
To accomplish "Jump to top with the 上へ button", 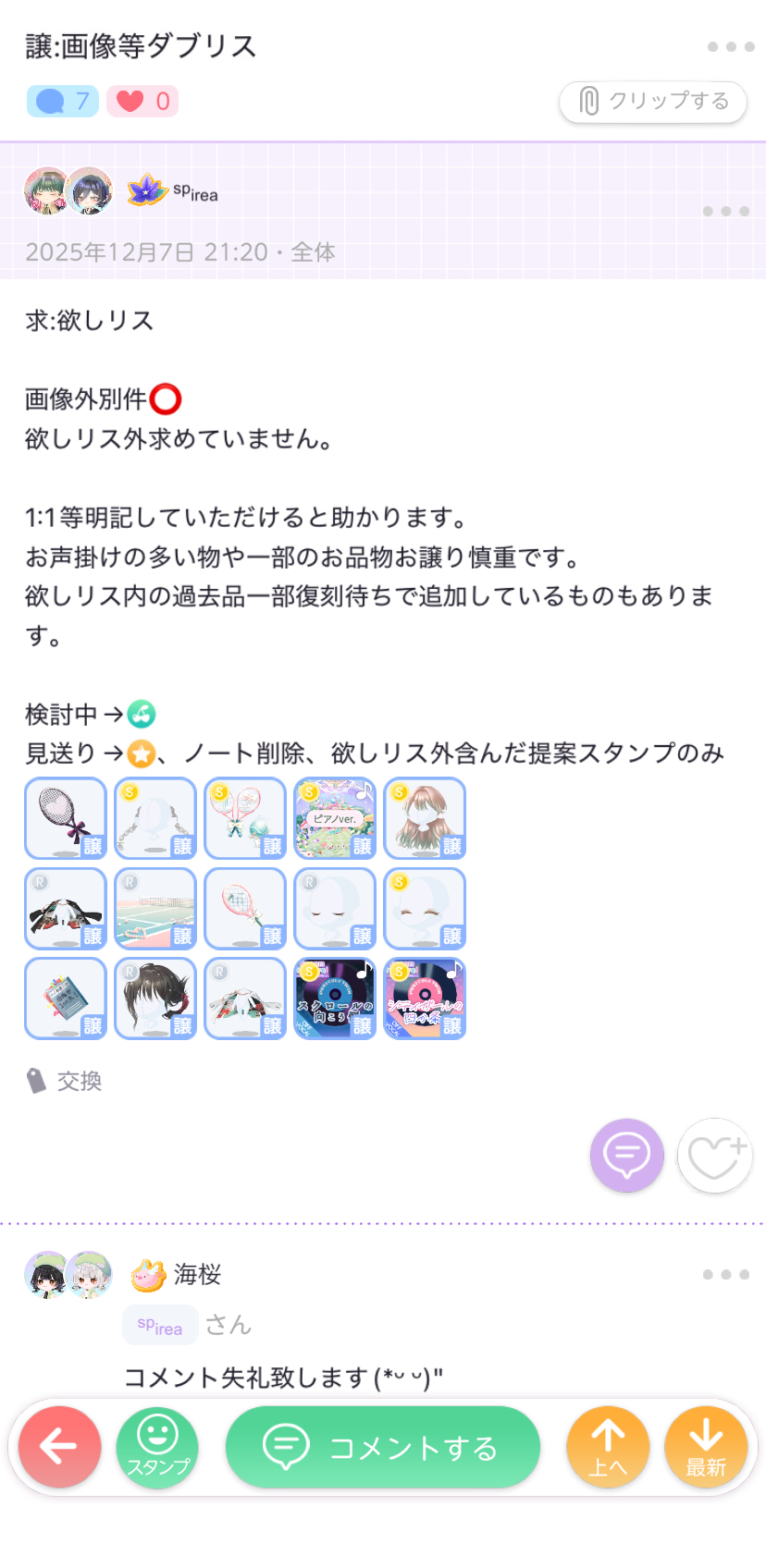I will (608, 1447).
